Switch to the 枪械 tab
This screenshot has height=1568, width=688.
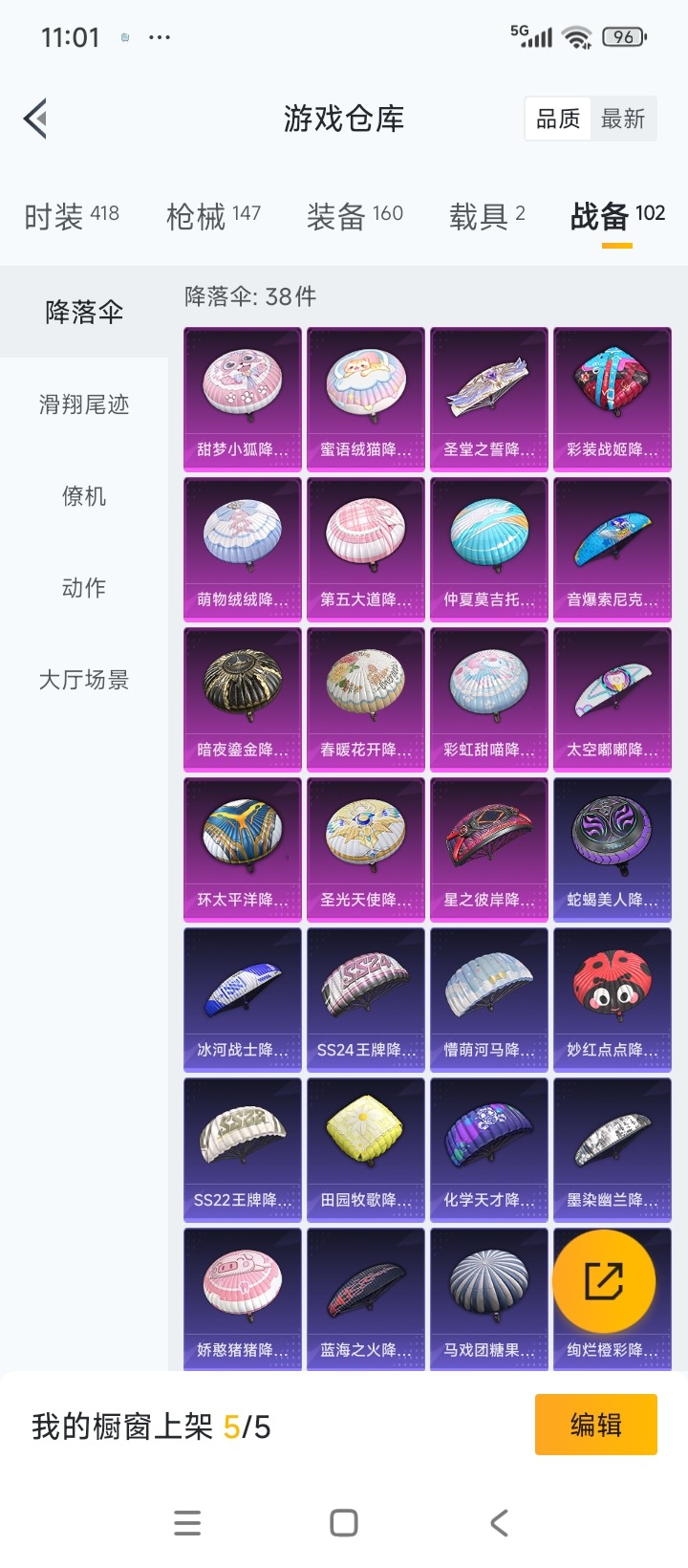tap(213, 216)
